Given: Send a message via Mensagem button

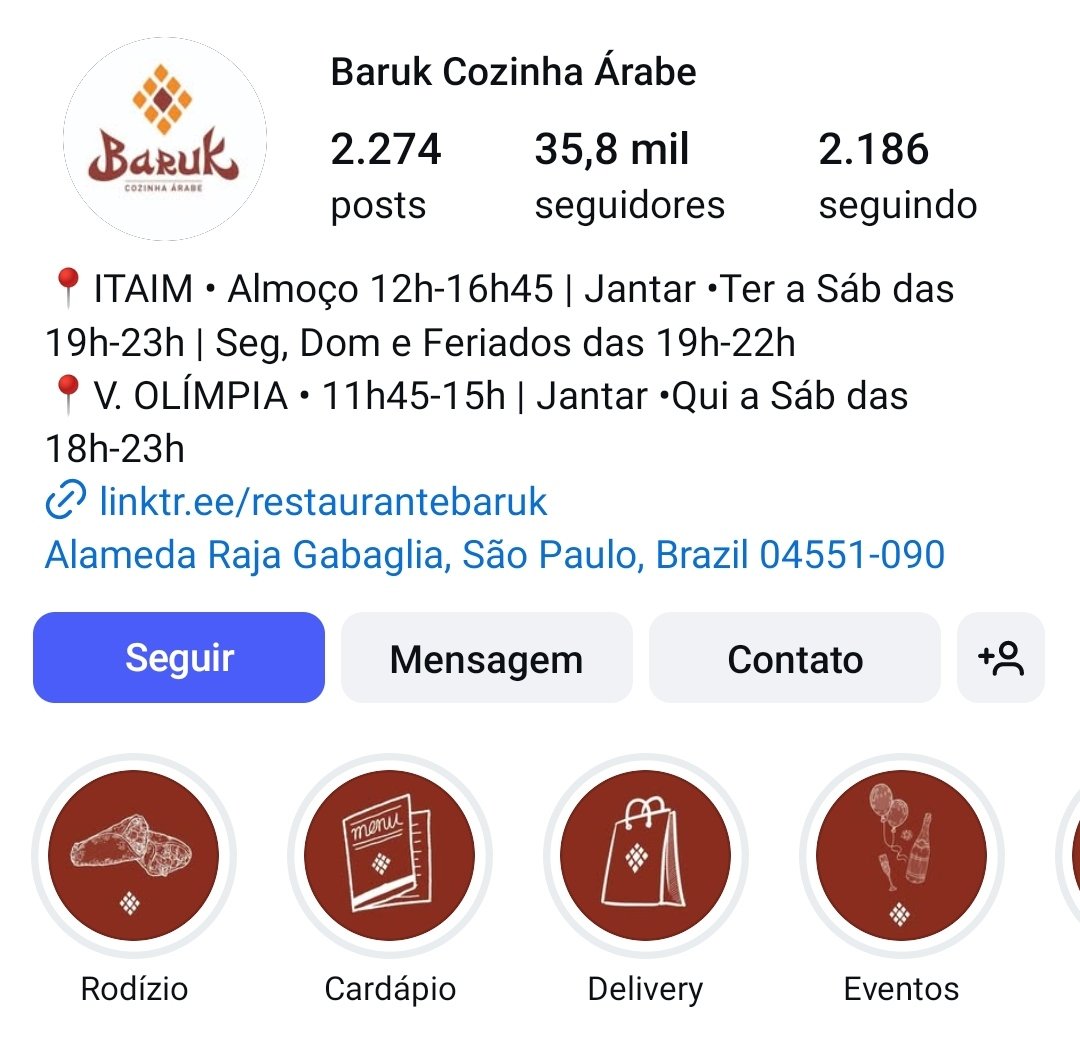Looking at the screenshot, I should pyautogui.click(x=486, y=658).
